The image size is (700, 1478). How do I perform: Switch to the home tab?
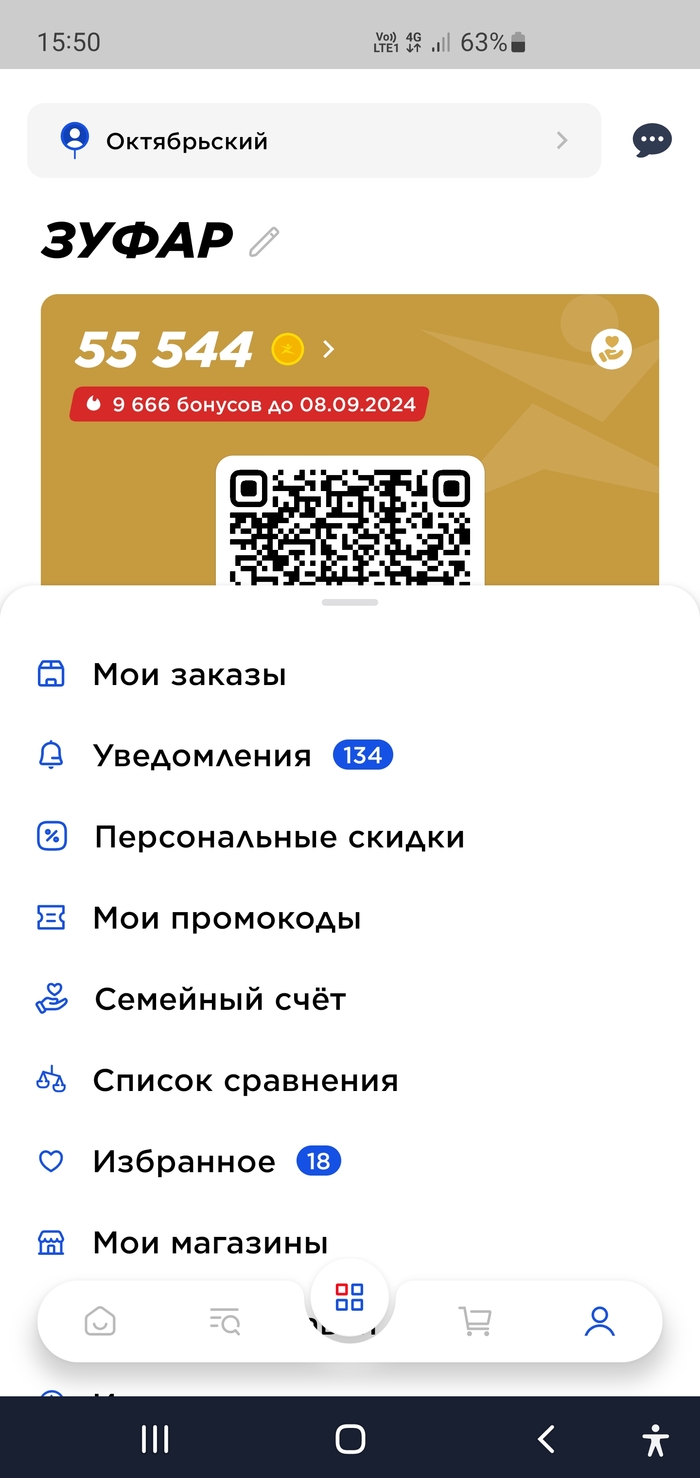tap(100, 1322)
